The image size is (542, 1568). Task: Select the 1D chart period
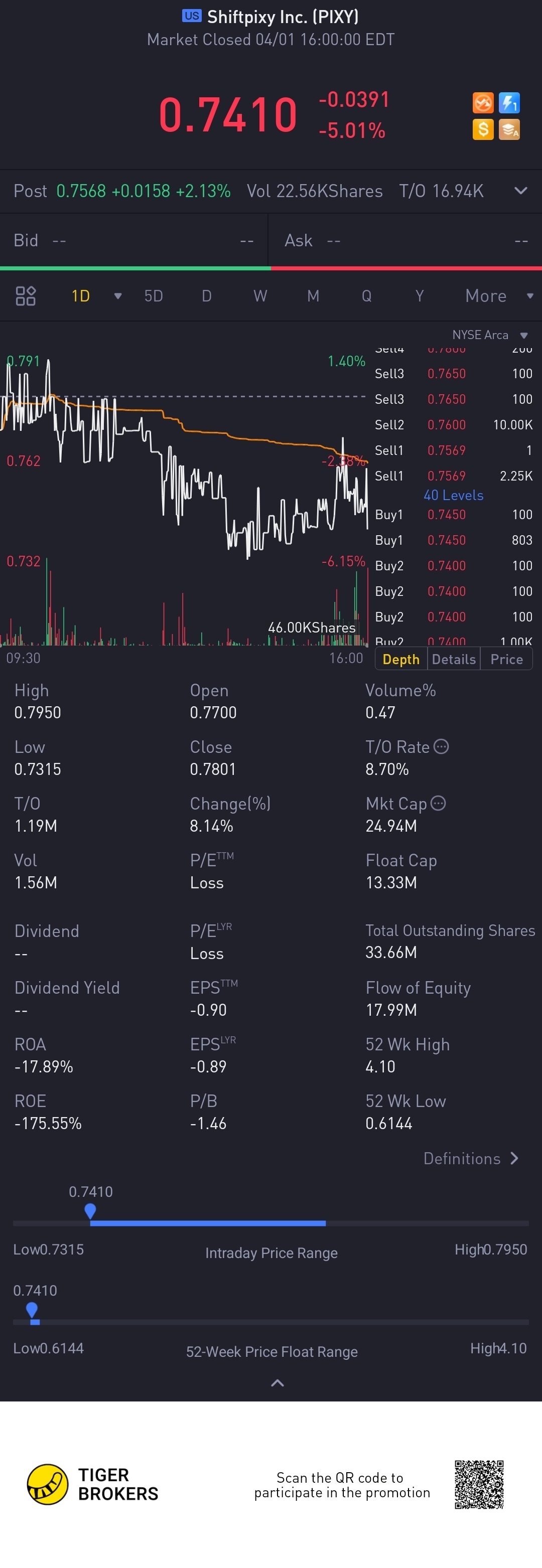point(80,296)
